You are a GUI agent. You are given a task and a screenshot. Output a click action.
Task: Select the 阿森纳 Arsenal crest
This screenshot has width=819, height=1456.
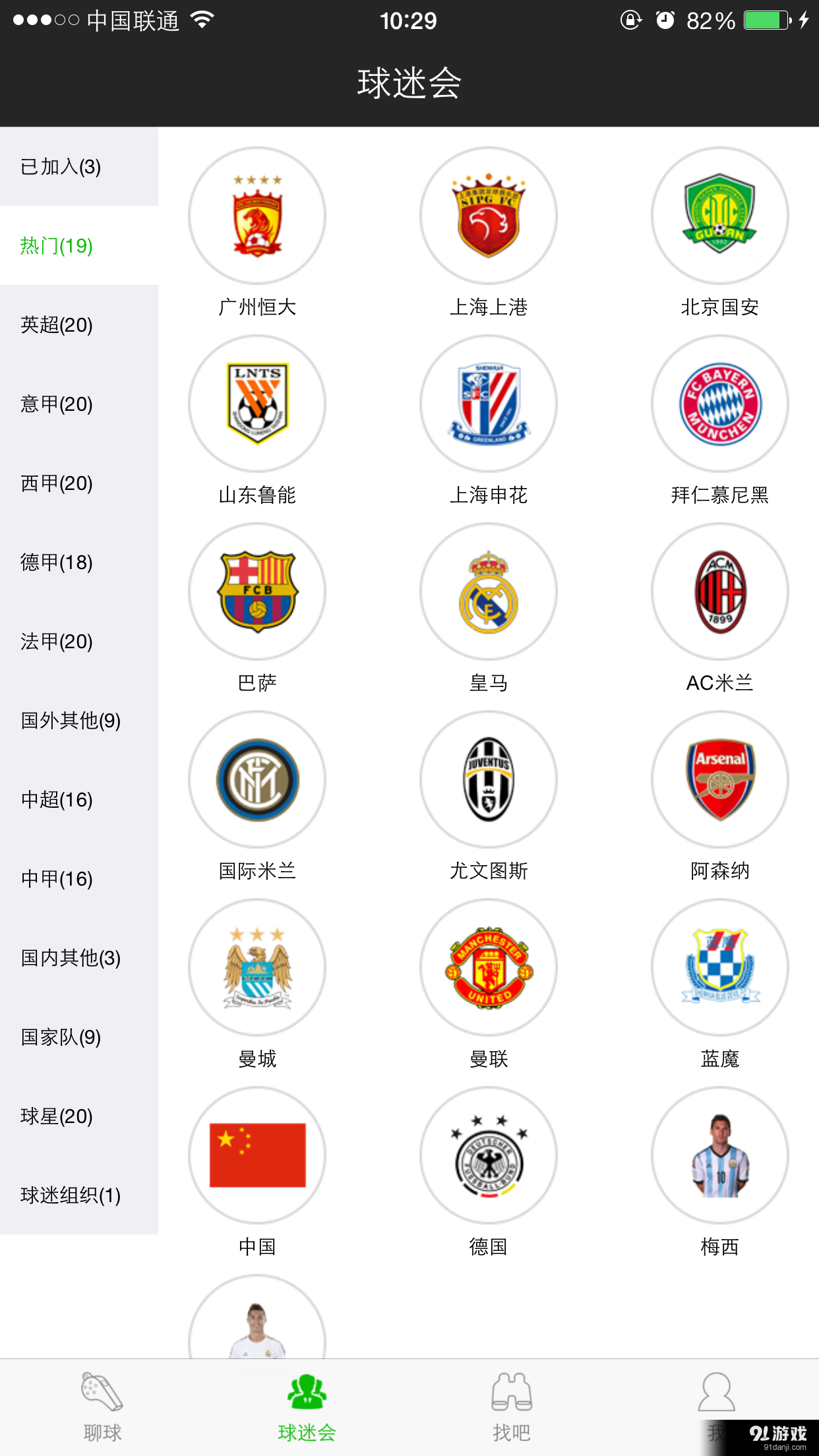719,779
